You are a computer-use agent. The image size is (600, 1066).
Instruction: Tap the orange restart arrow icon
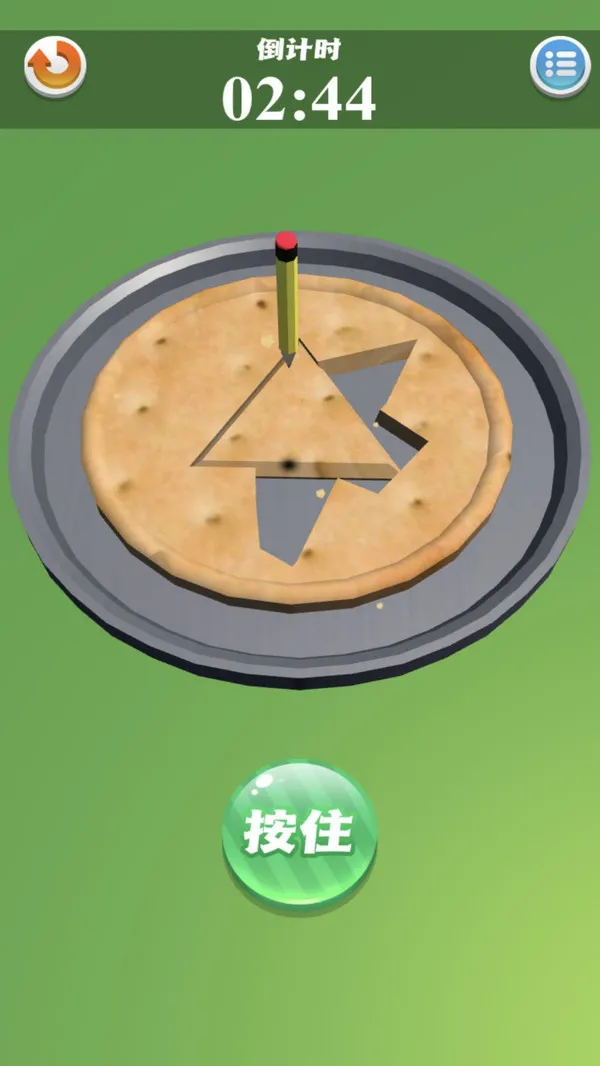tap(55, 66)
